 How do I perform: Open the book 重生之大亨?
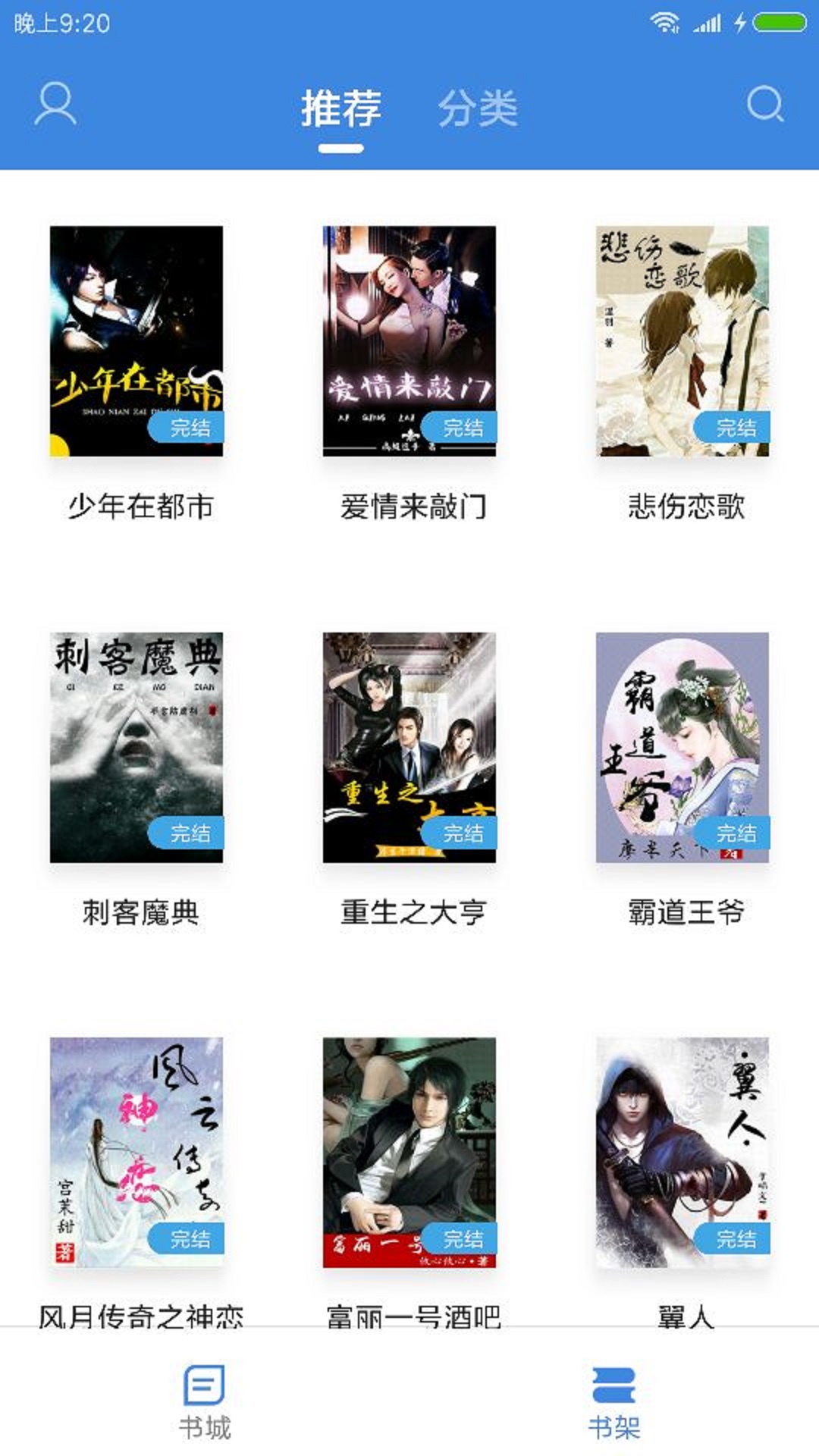409,747
